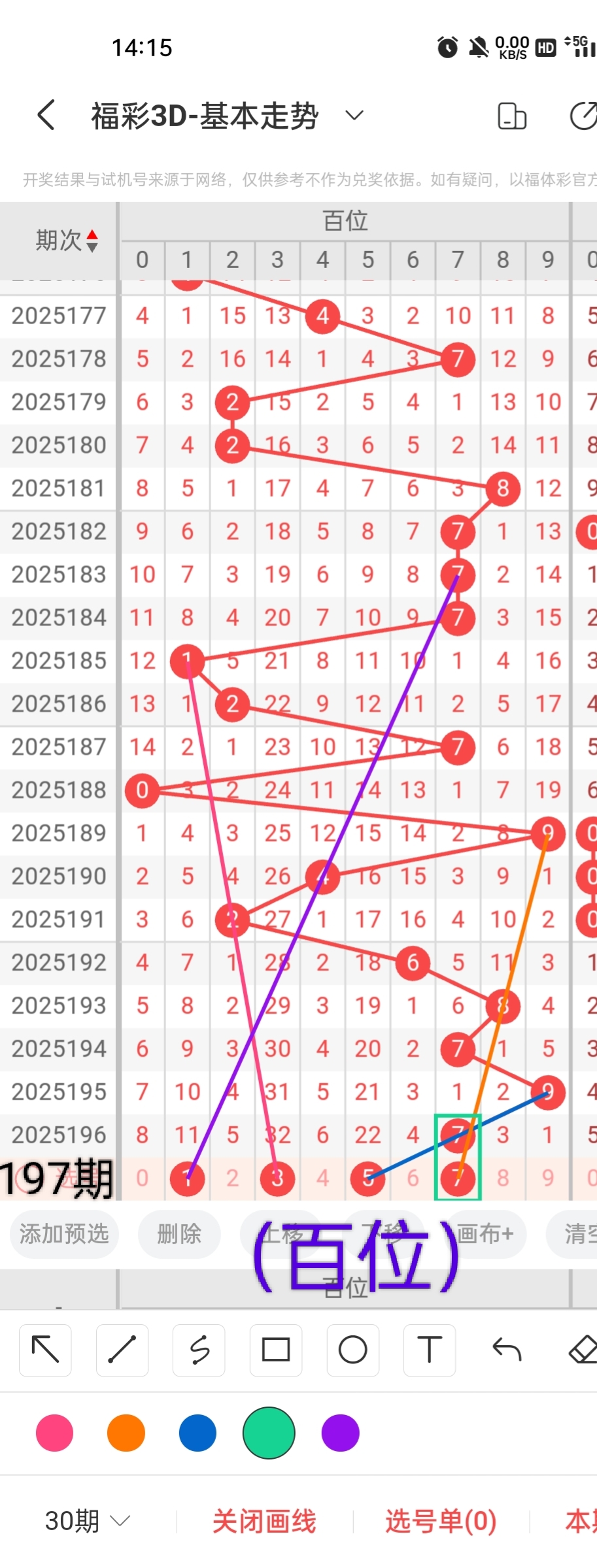The width and height of the screenshot is (597, 1568).
Task: Tap the 删除 button
Action: pyautogui.click(x=179, y=1233)
